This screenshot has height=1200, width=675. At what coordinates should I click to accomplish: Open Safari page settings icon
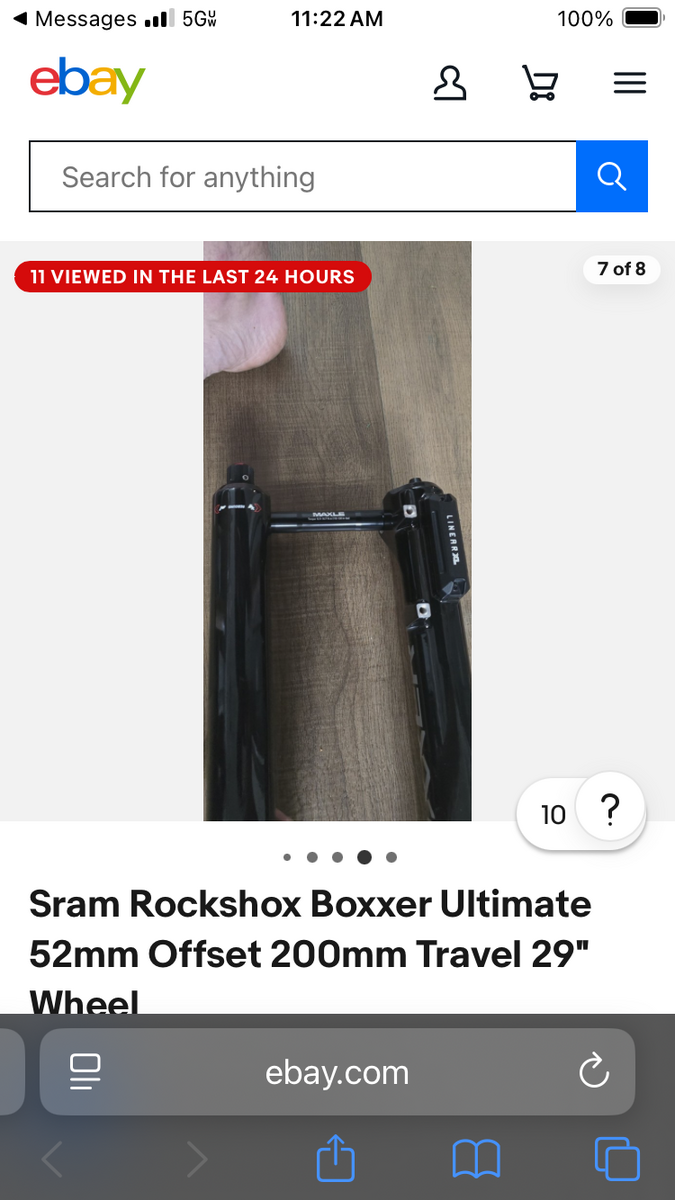click(86, 1073)
